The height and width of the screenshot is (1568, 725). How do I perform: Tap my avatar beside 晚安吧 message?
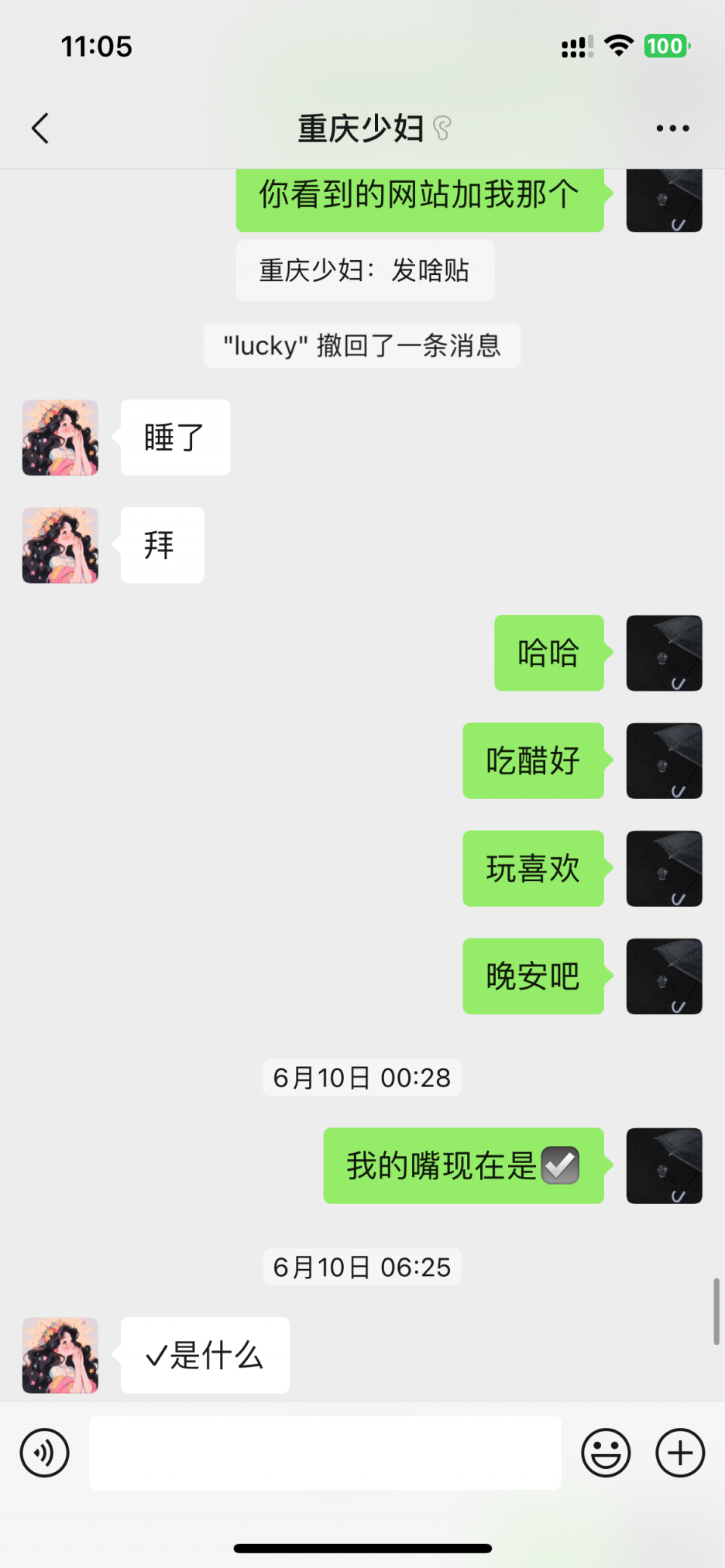(664, 976)
